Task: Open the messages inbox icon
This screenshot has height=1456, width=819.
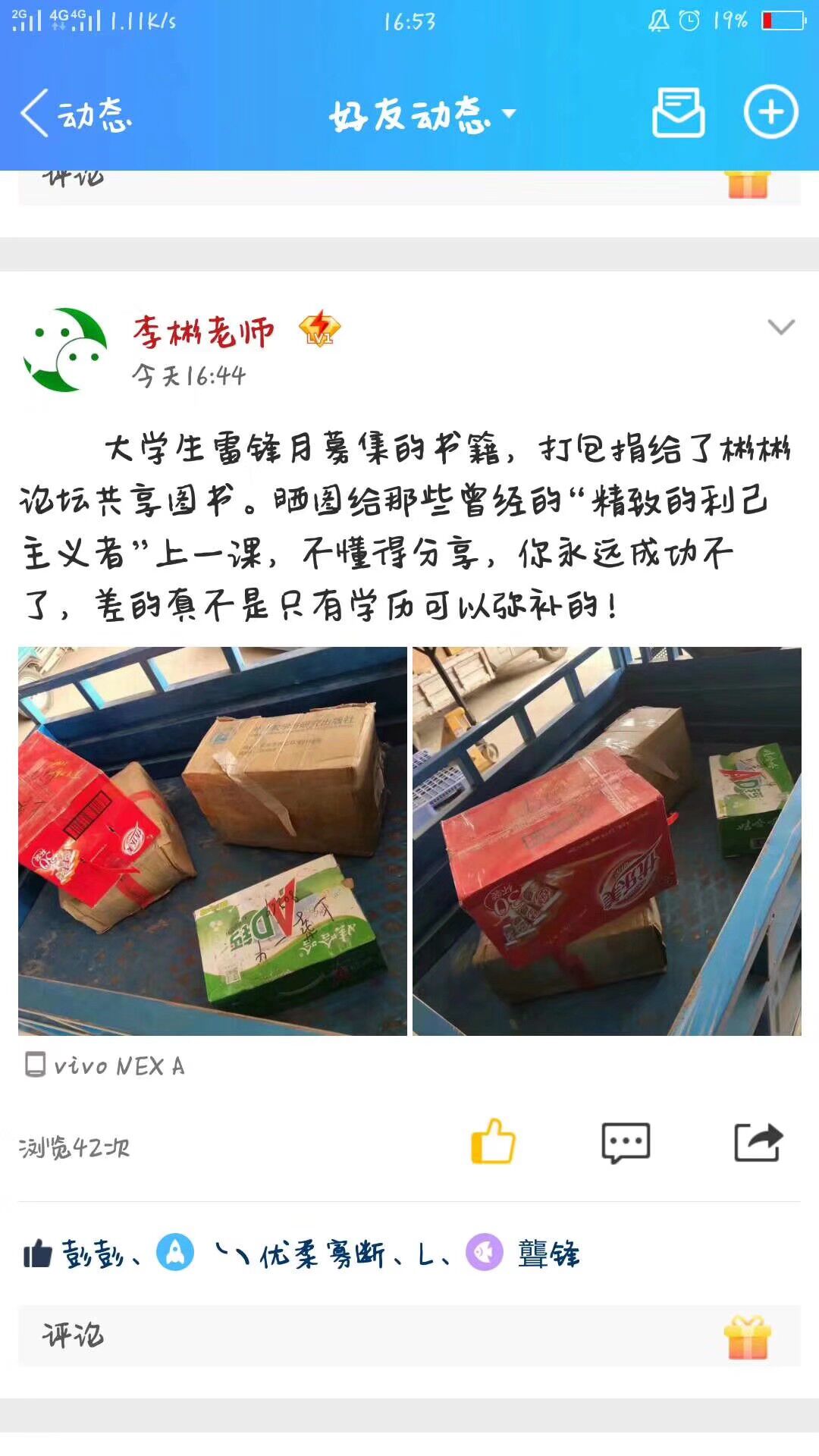Action: 678,113
